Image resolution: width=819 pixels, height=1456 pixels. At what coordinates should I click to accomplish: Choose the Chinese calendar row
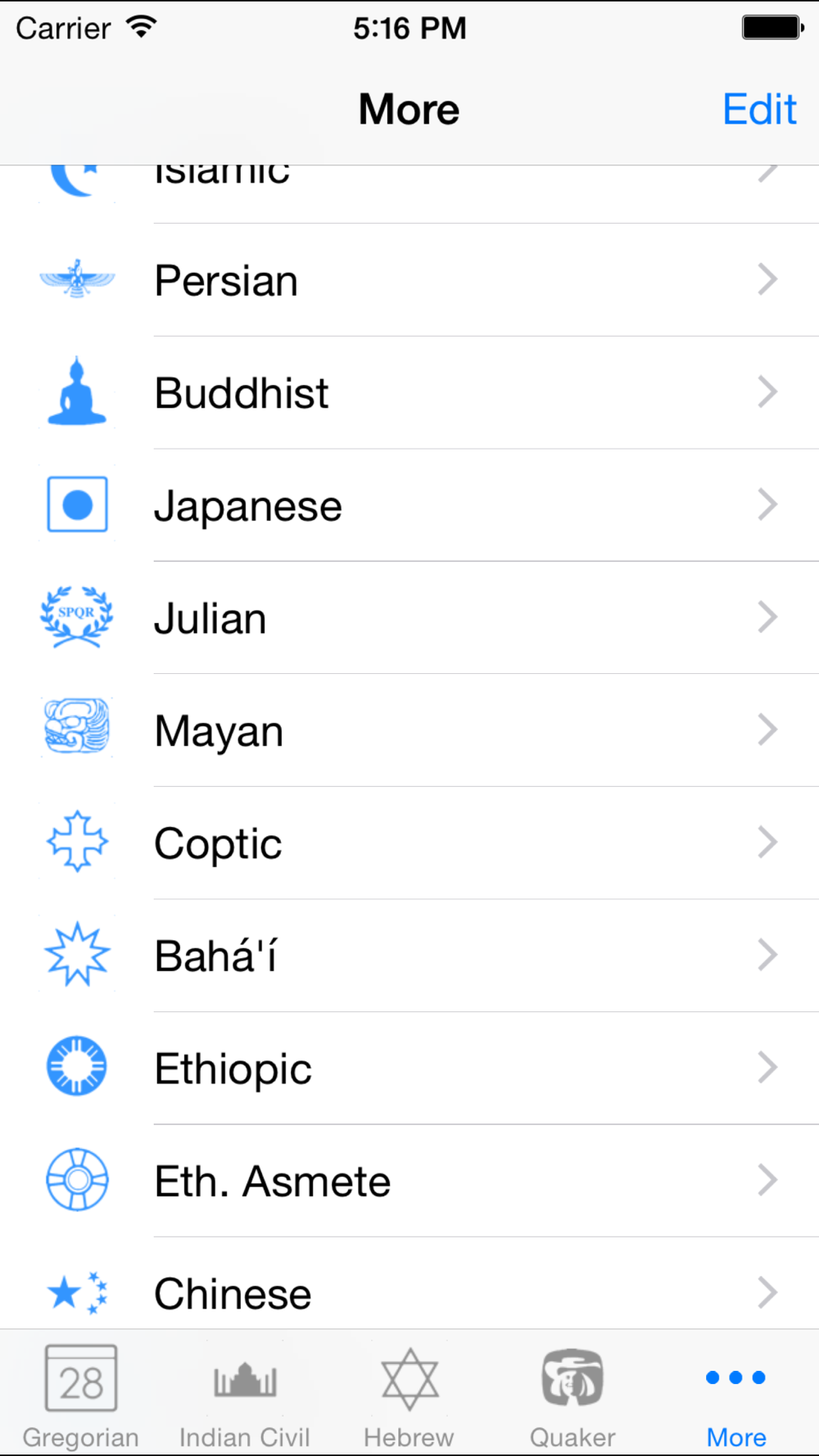point(409,1284)
